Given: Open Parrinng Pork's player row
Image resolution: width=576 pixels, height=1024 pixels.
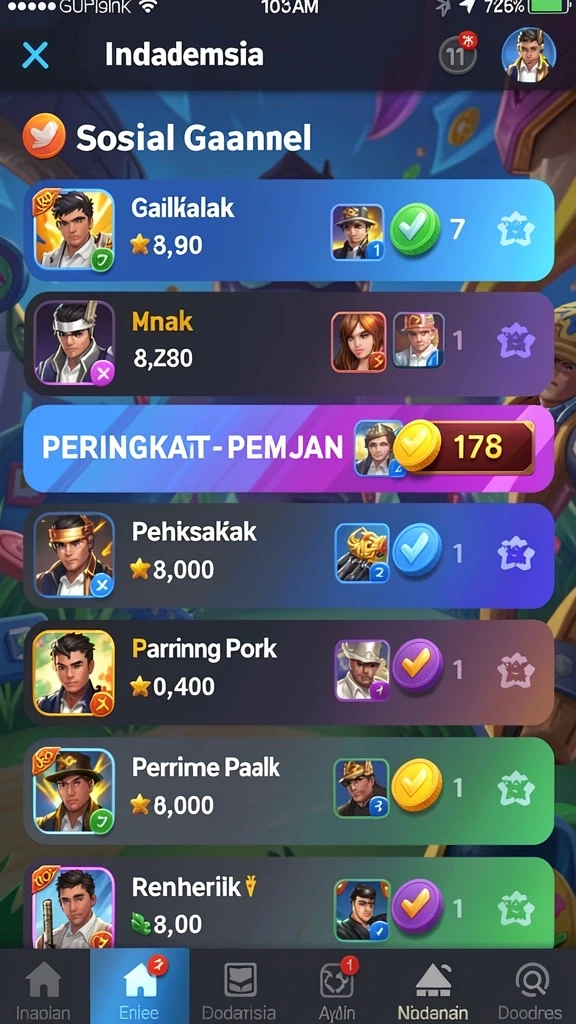Looking at the screenshot, I should tap(289, 673).
